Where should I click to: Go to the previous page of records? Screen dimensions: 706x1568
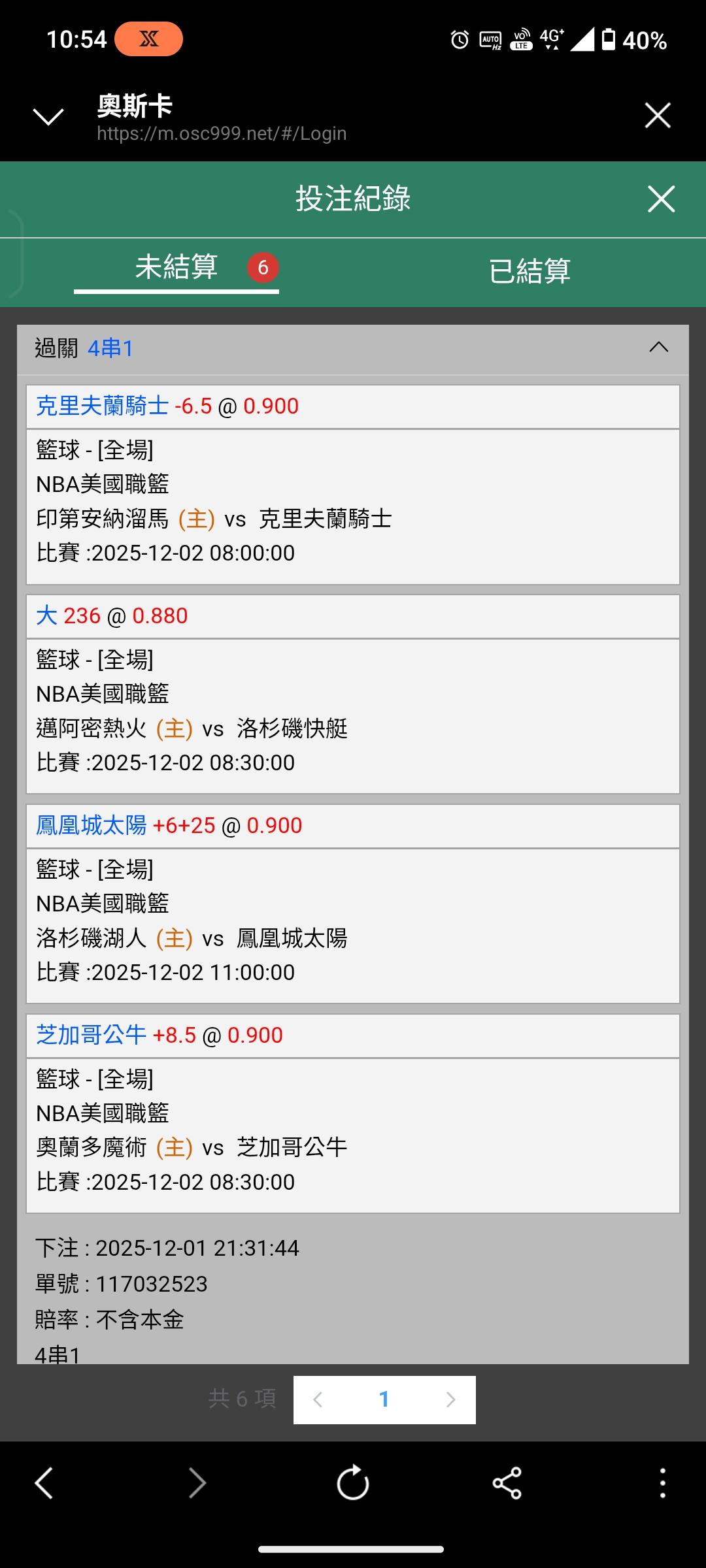[318, 1399]
